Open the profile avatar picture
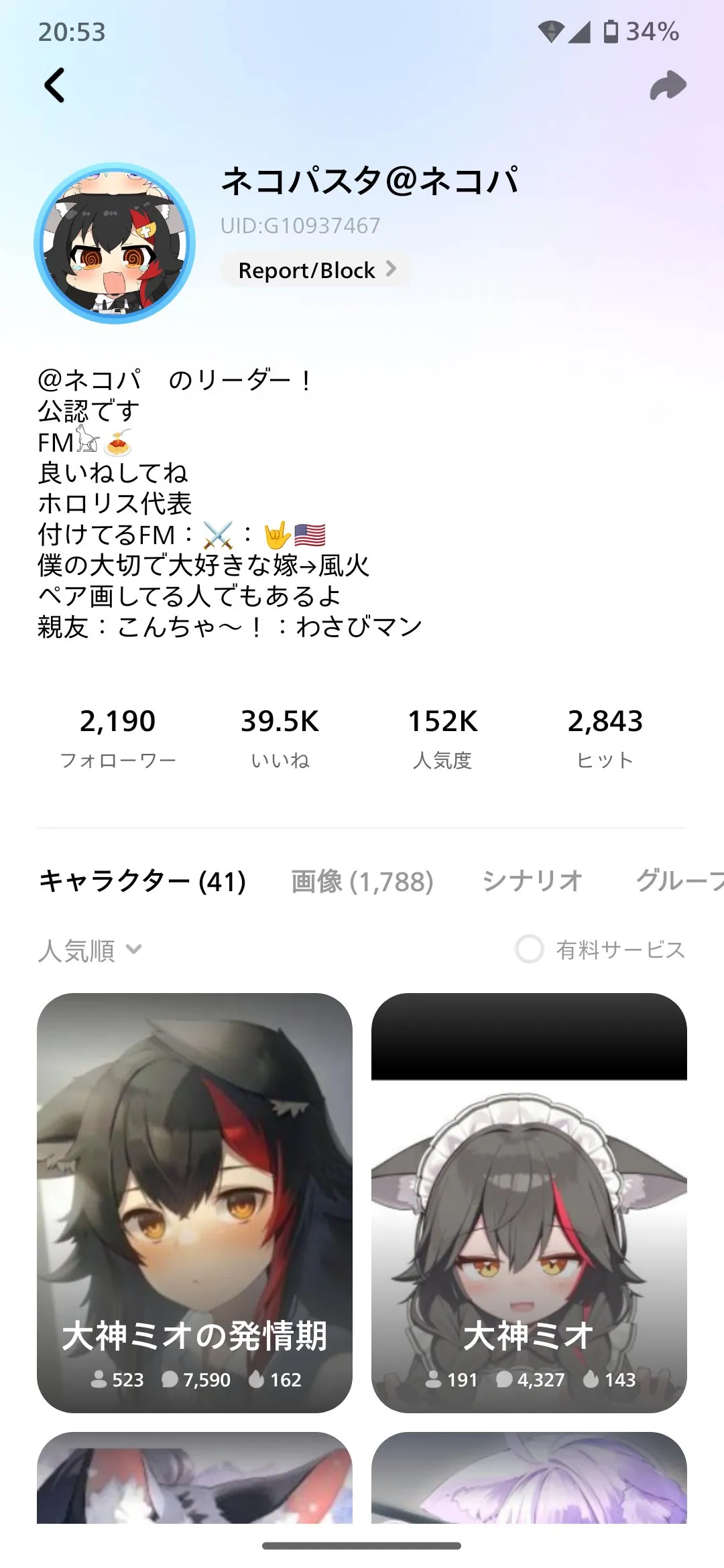This screenshot has height=1568, width=724. (x=115, y=243)
